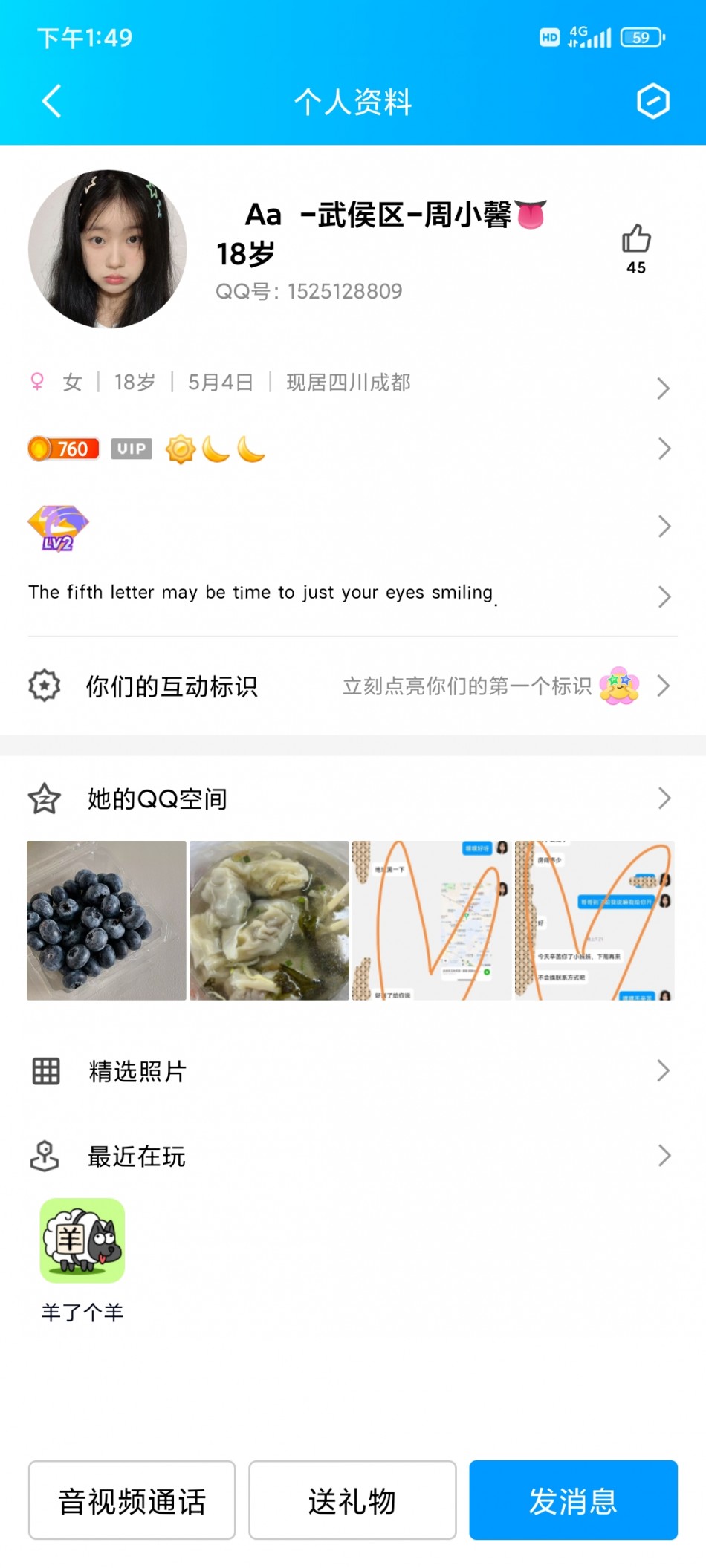Image resolution: width=706 pixels, height=1568 pixels.
Task: Open the basic info row showing 现居四川成都
Action: point(353,383)
